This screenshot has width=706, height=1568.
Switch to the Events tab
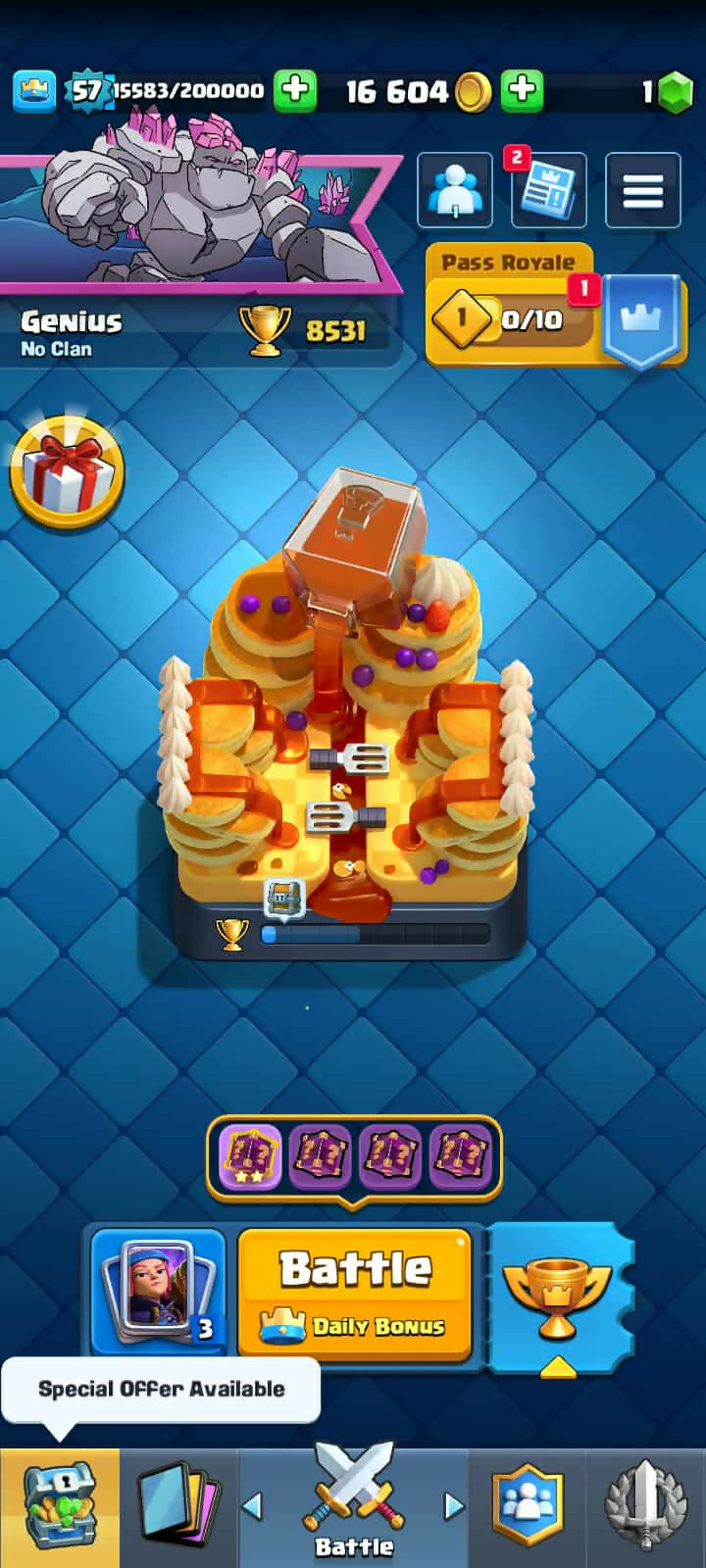tap(645, 1506)
